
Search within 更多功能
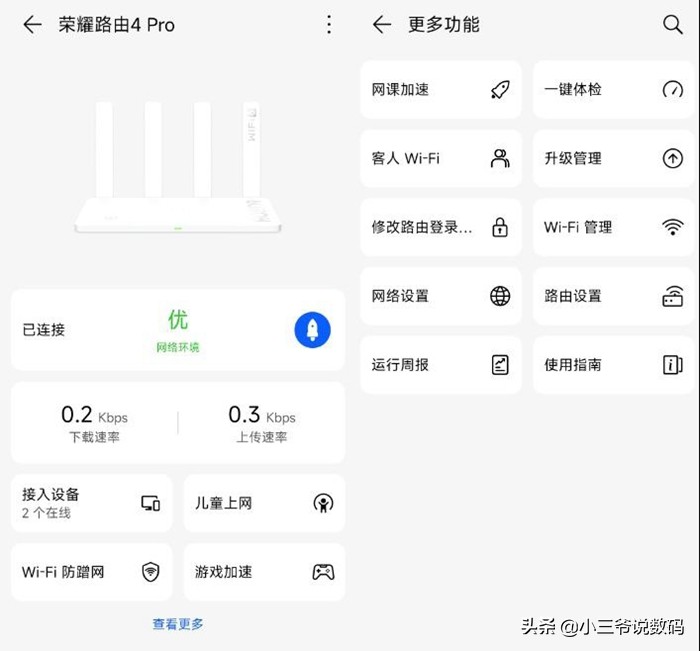pyautogui.click(x=673, y=25)
